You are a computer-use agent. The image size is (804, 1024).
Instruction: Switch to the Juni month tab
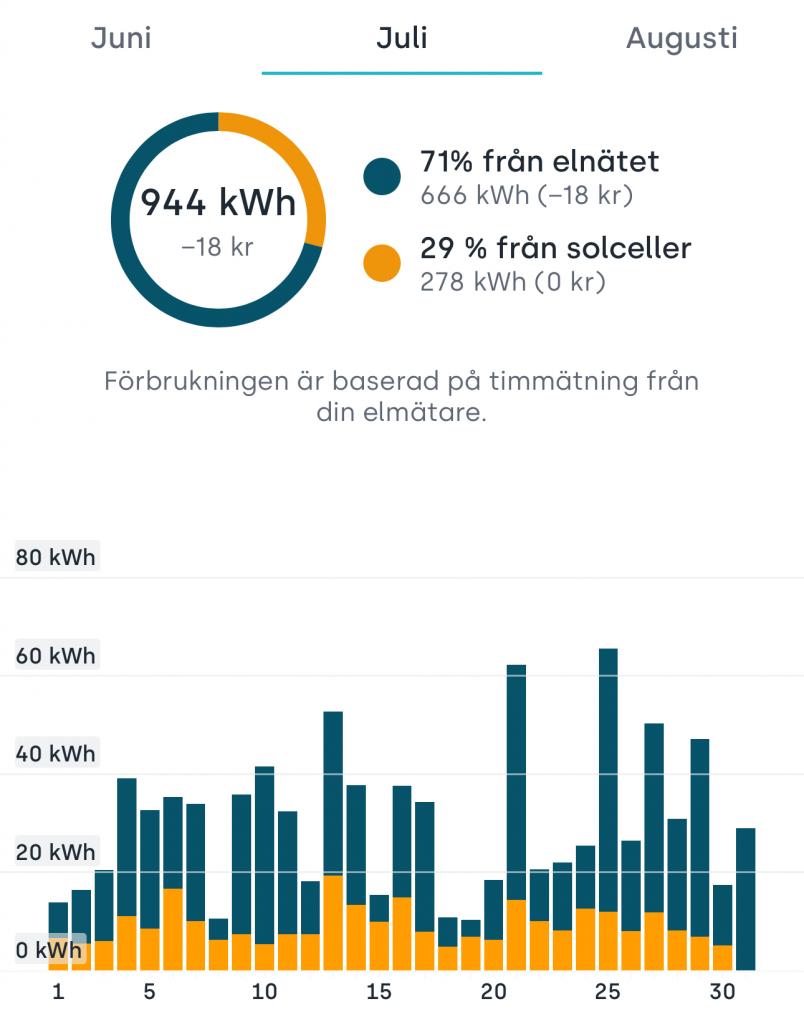pos(121,39)
